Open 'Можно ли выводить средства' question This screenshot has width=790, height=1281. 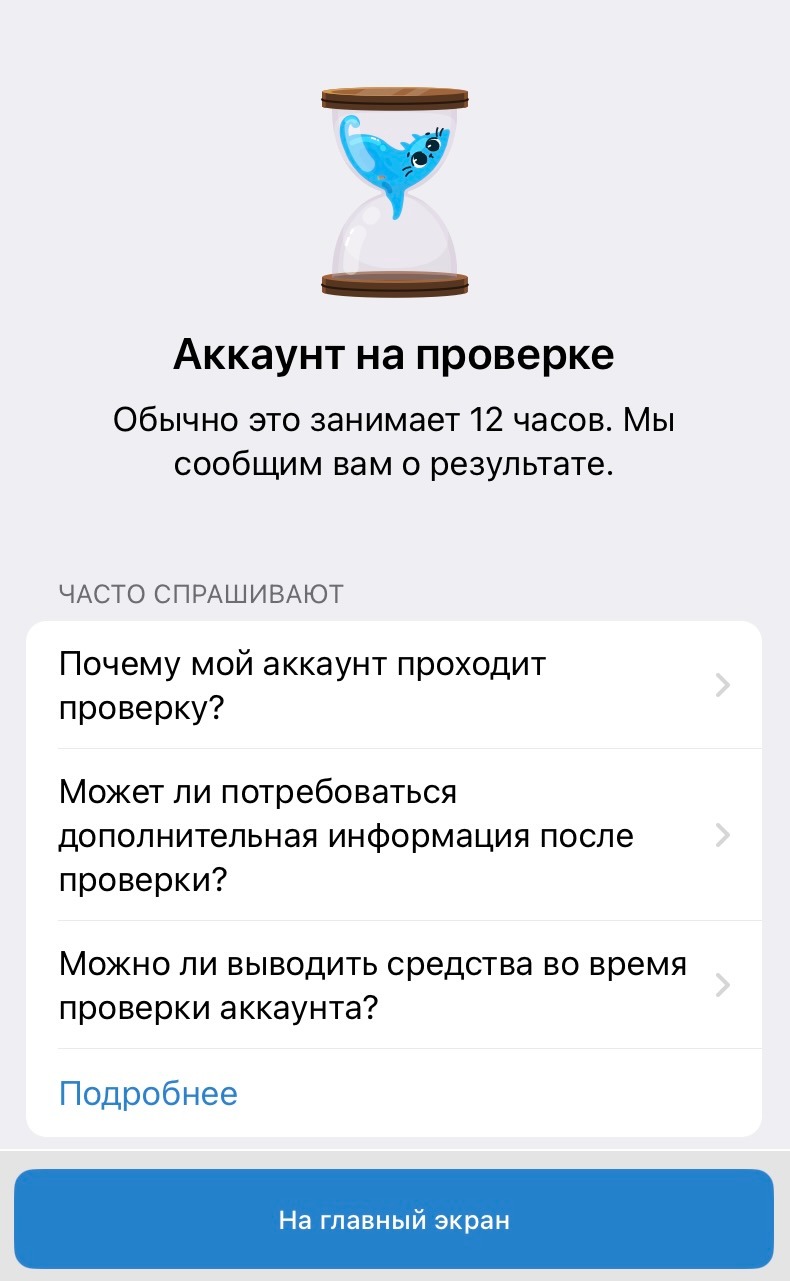point(394,986)
